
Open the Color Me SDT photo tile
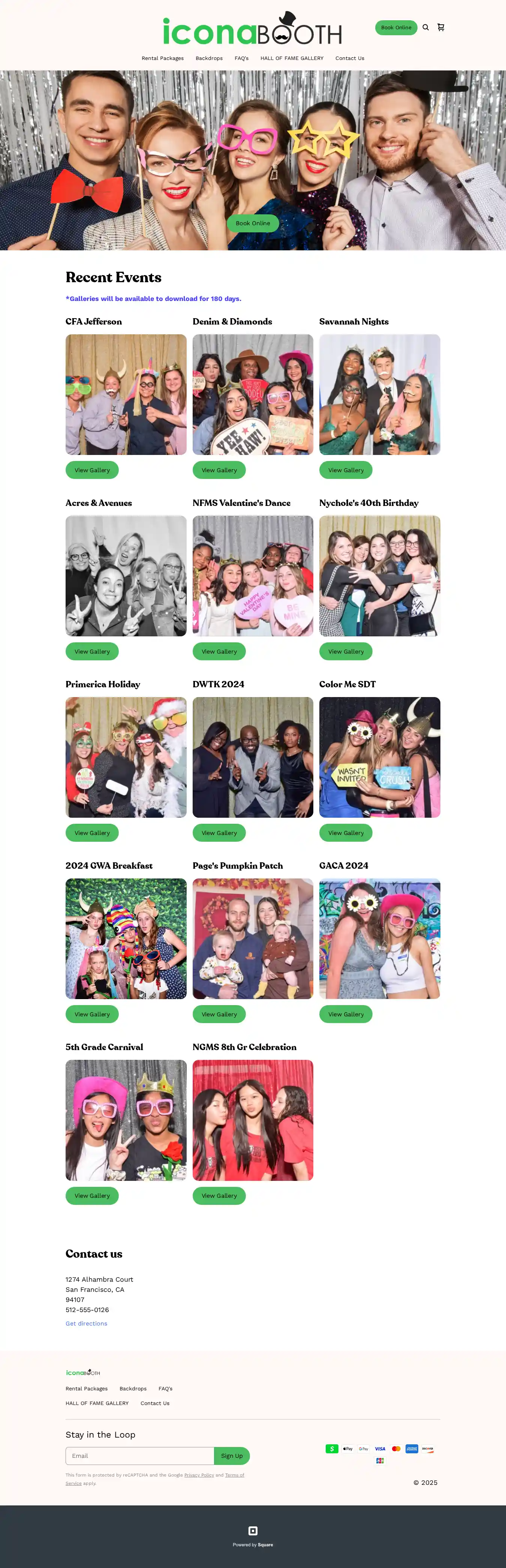379,757
